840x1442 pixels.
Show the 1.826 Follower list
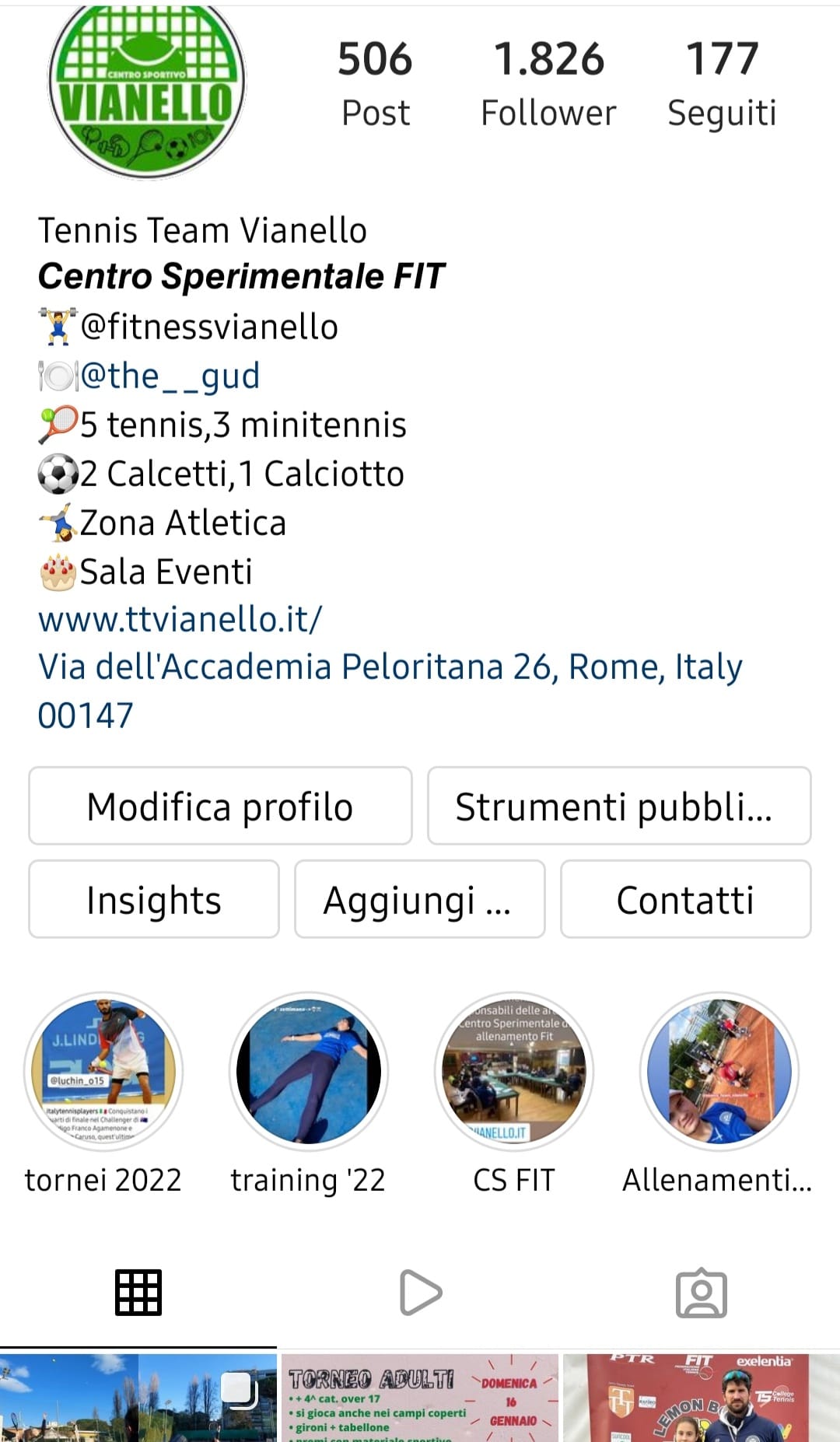coord(548,82)
